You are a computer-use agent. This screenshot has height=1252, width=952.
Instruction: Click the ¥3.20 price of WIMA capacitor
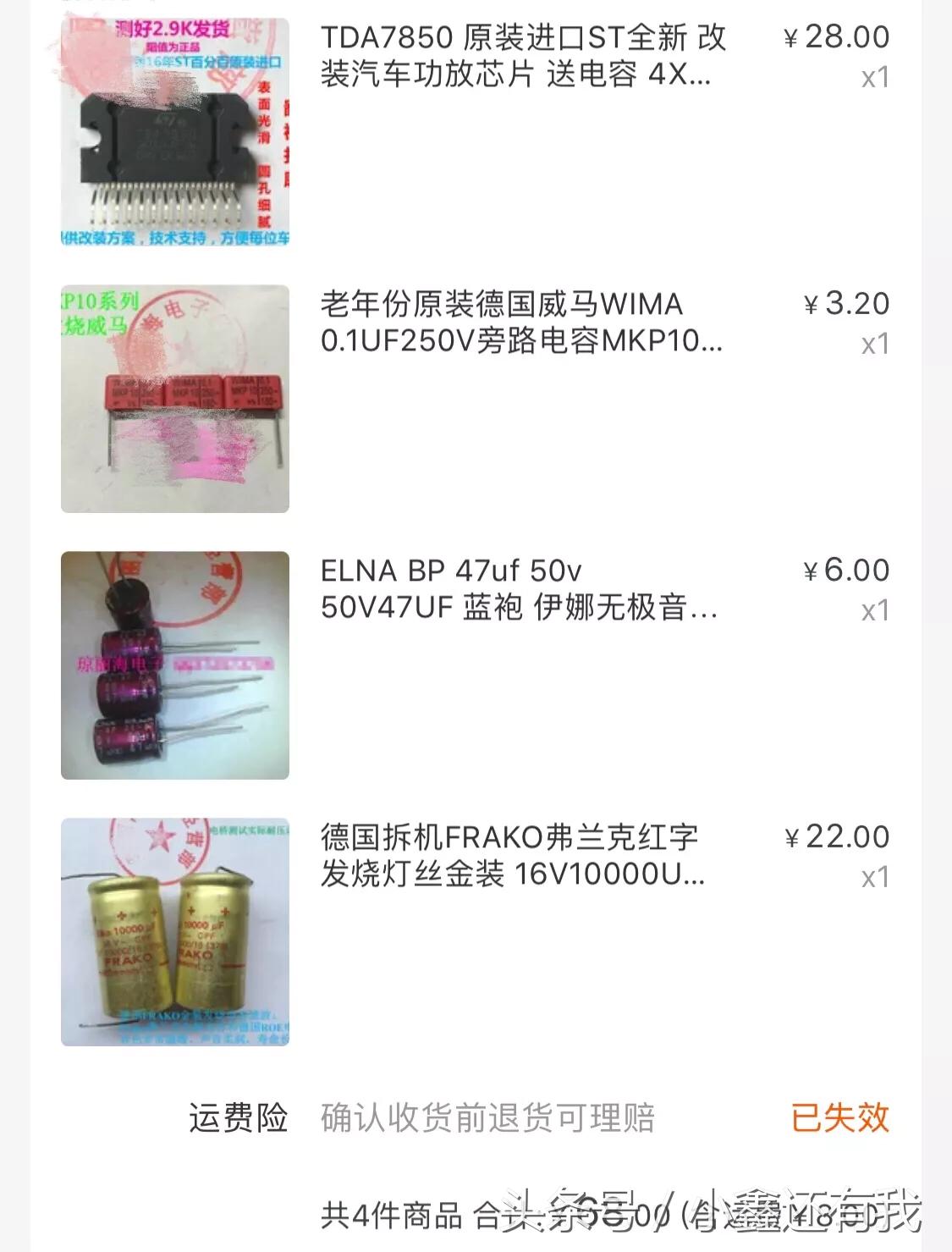pyautogui.click(x=846, y=302)
